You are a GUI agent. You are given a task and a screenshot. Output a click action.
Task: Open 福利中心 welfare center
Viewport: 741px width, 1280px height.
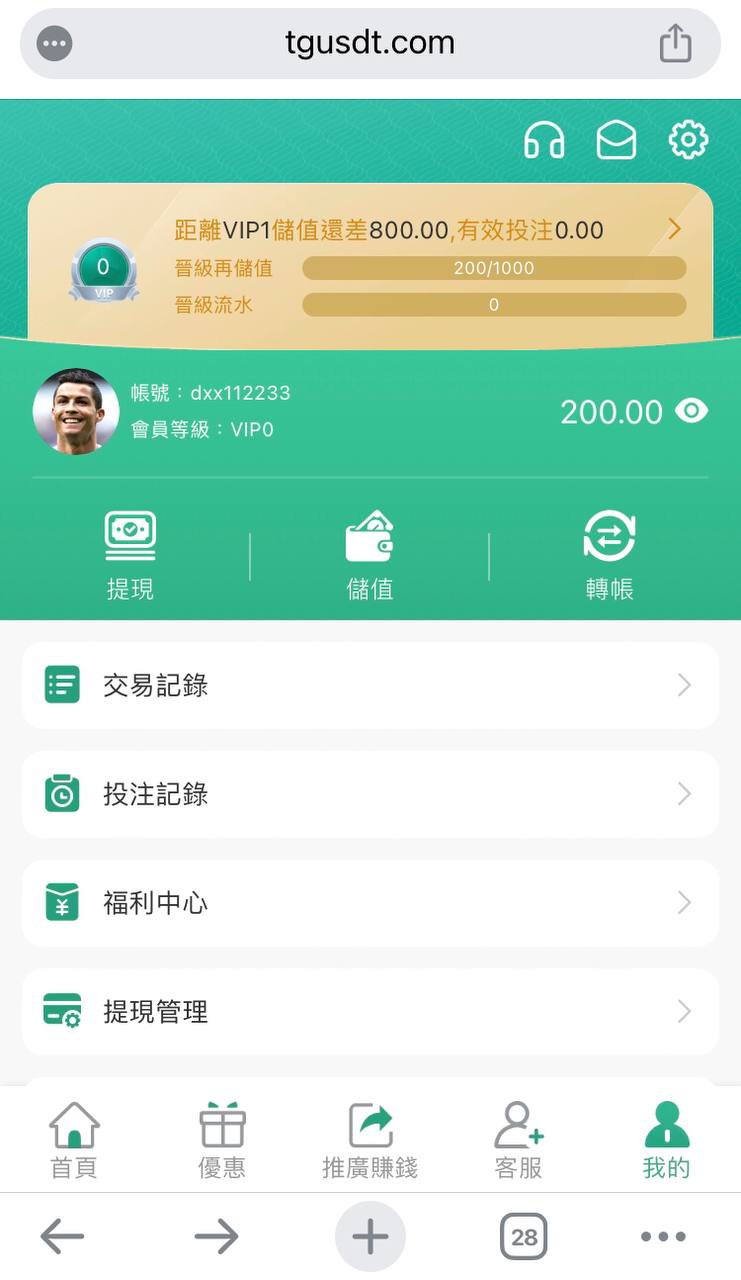coord(370,903)
